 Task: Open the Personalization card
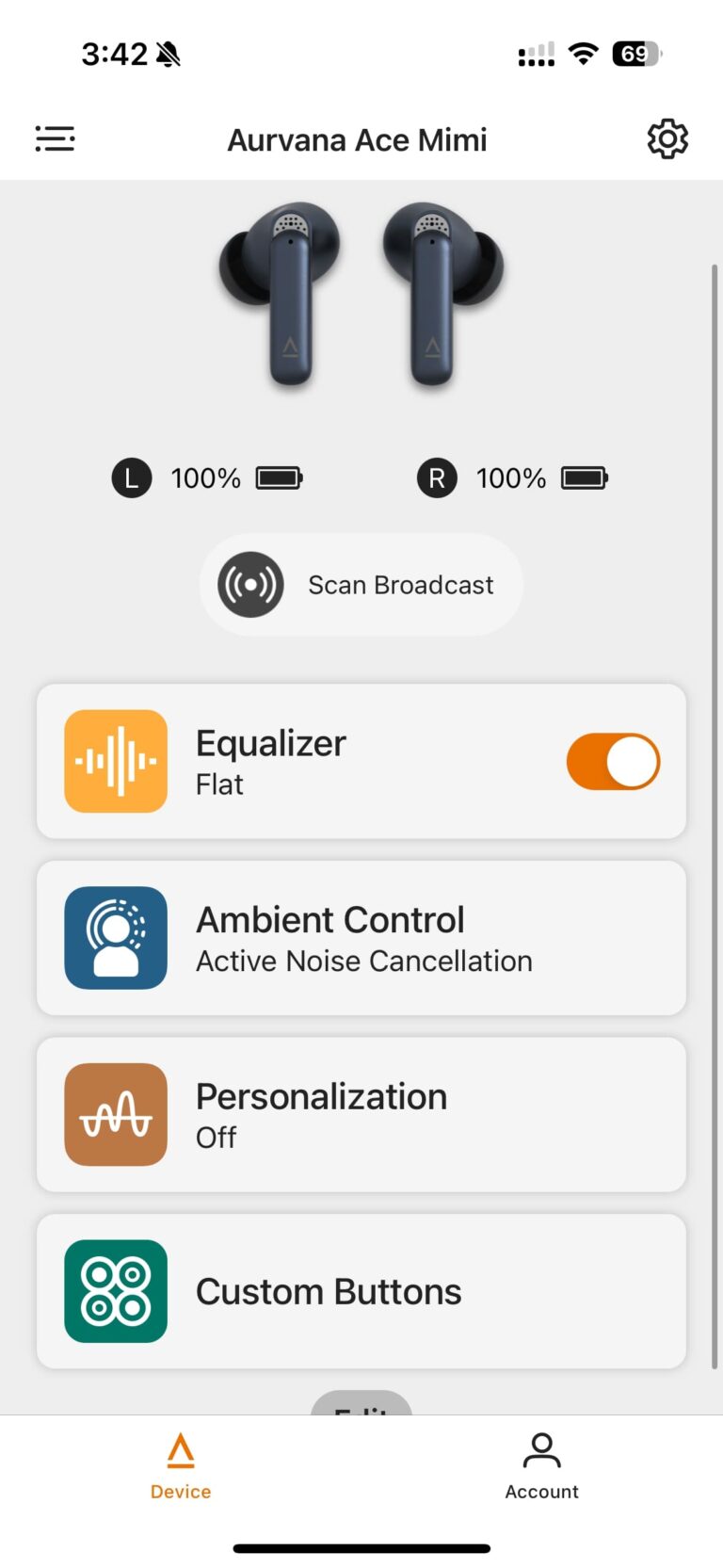(x=361, y=1115)
